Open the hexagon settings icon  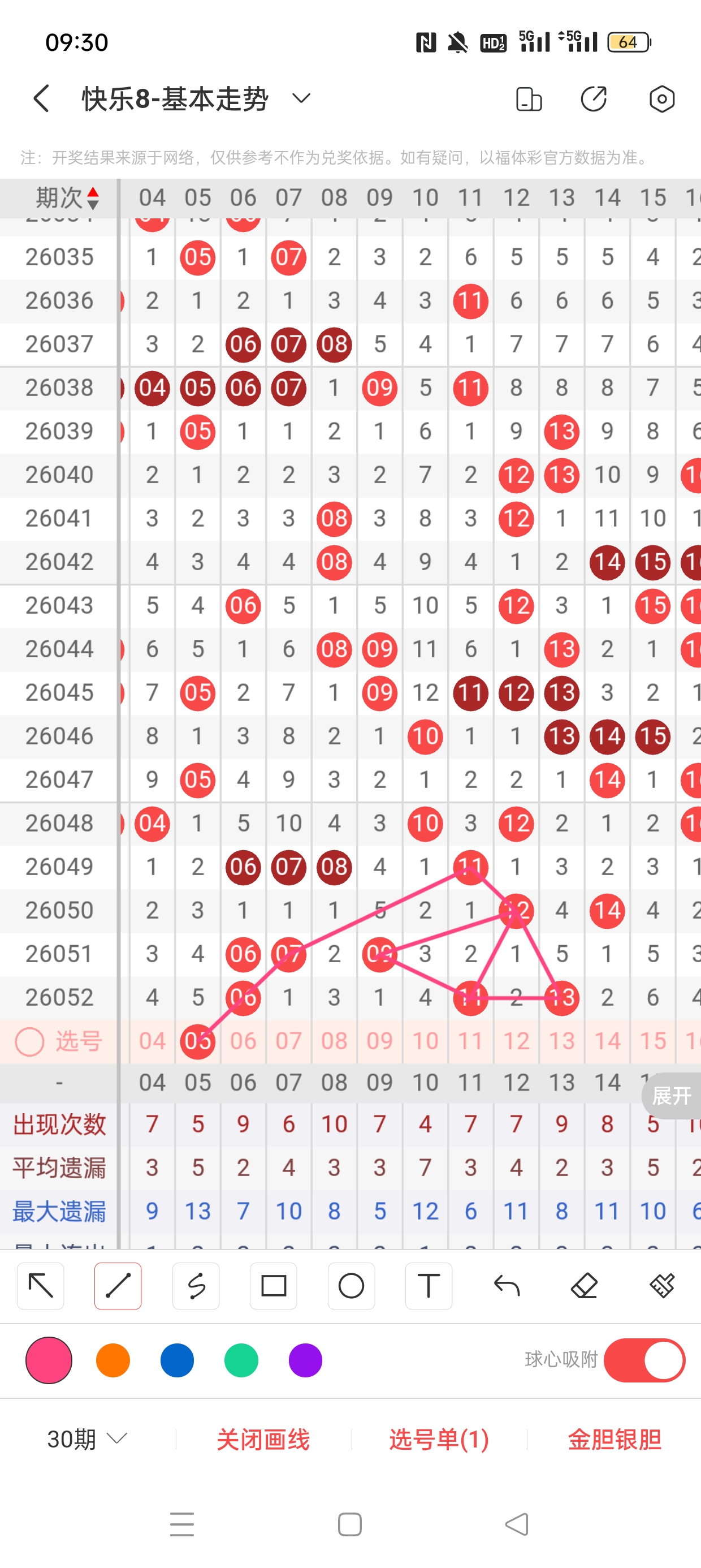click(661, 98)
